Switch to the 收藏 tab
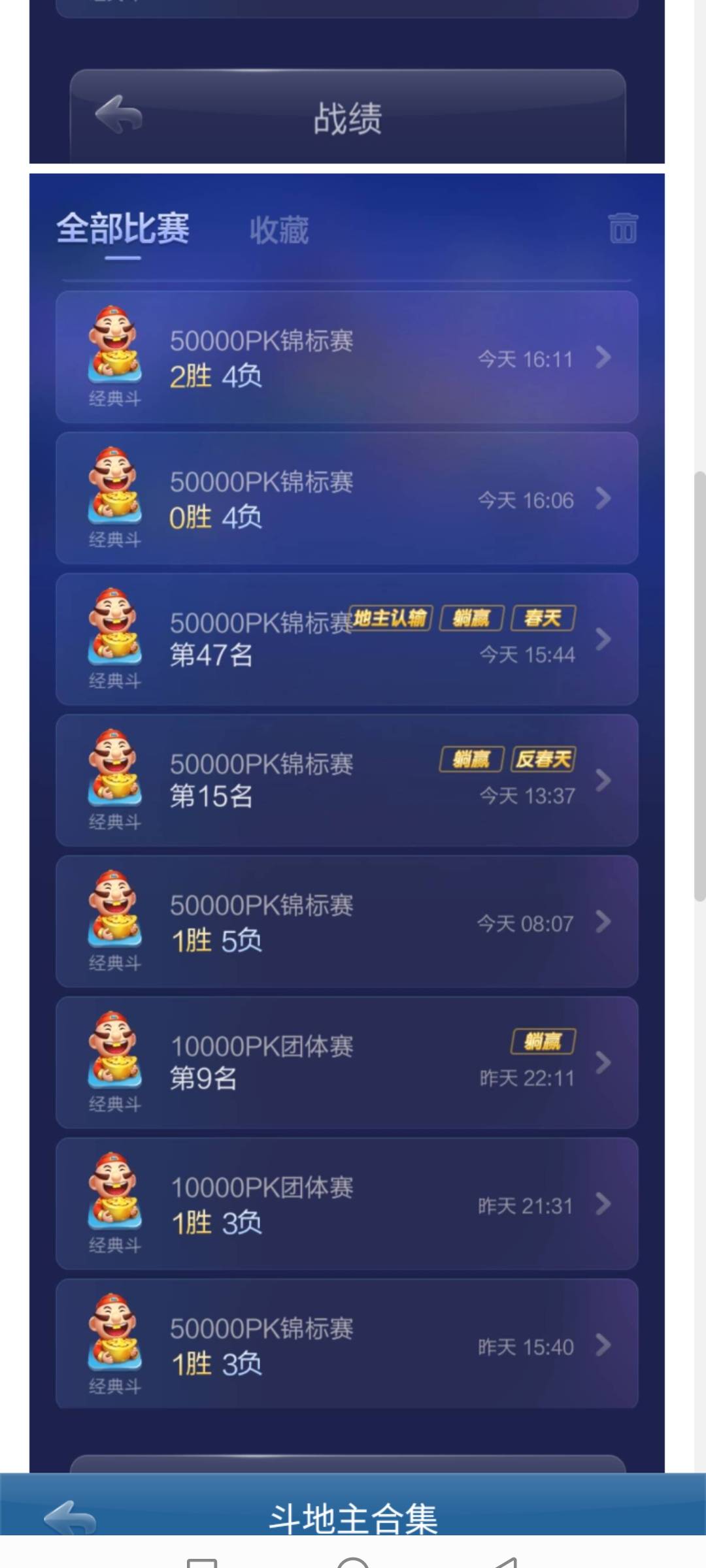706x1568 pixels. (x=279, y=230)
